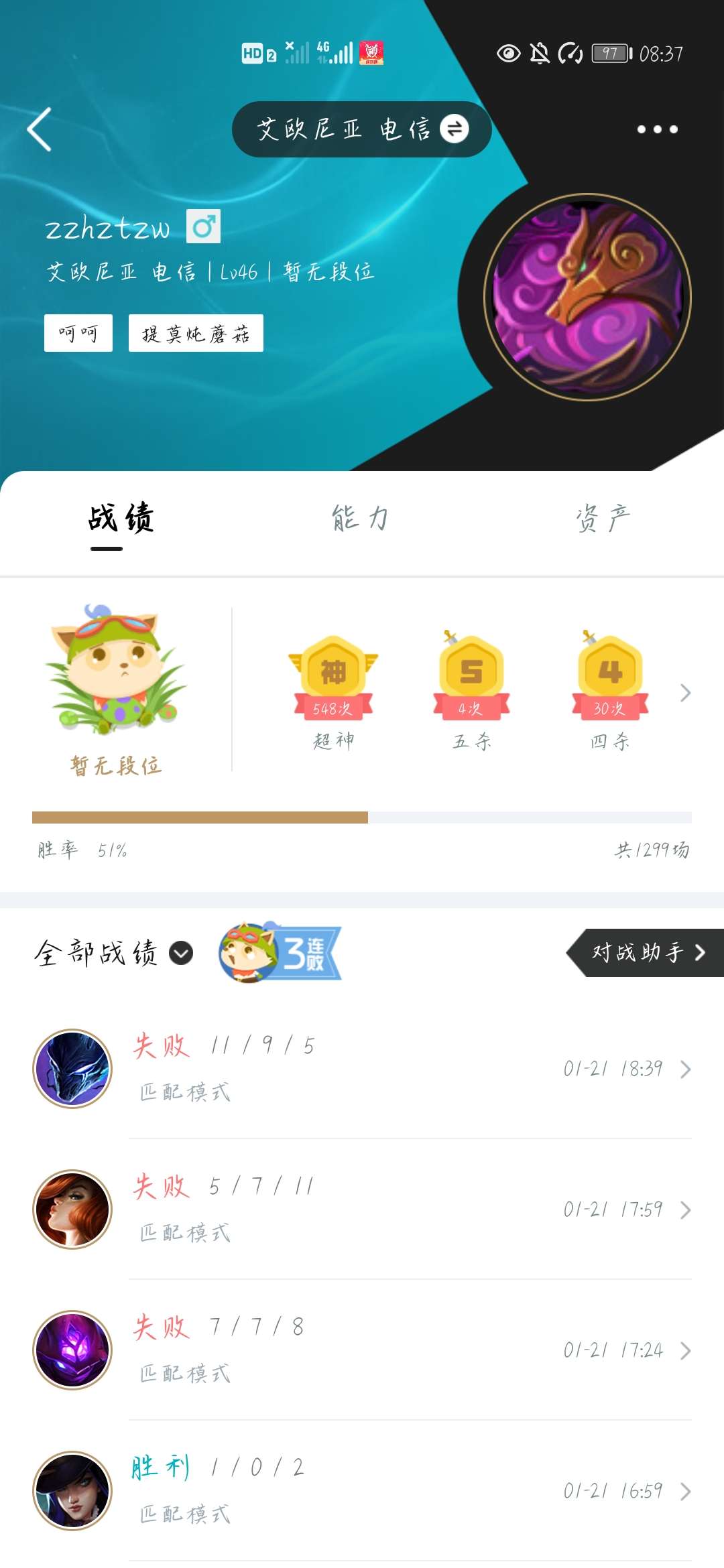Expand the achievements arrow next to 四杀

click(x=684, y=693)
